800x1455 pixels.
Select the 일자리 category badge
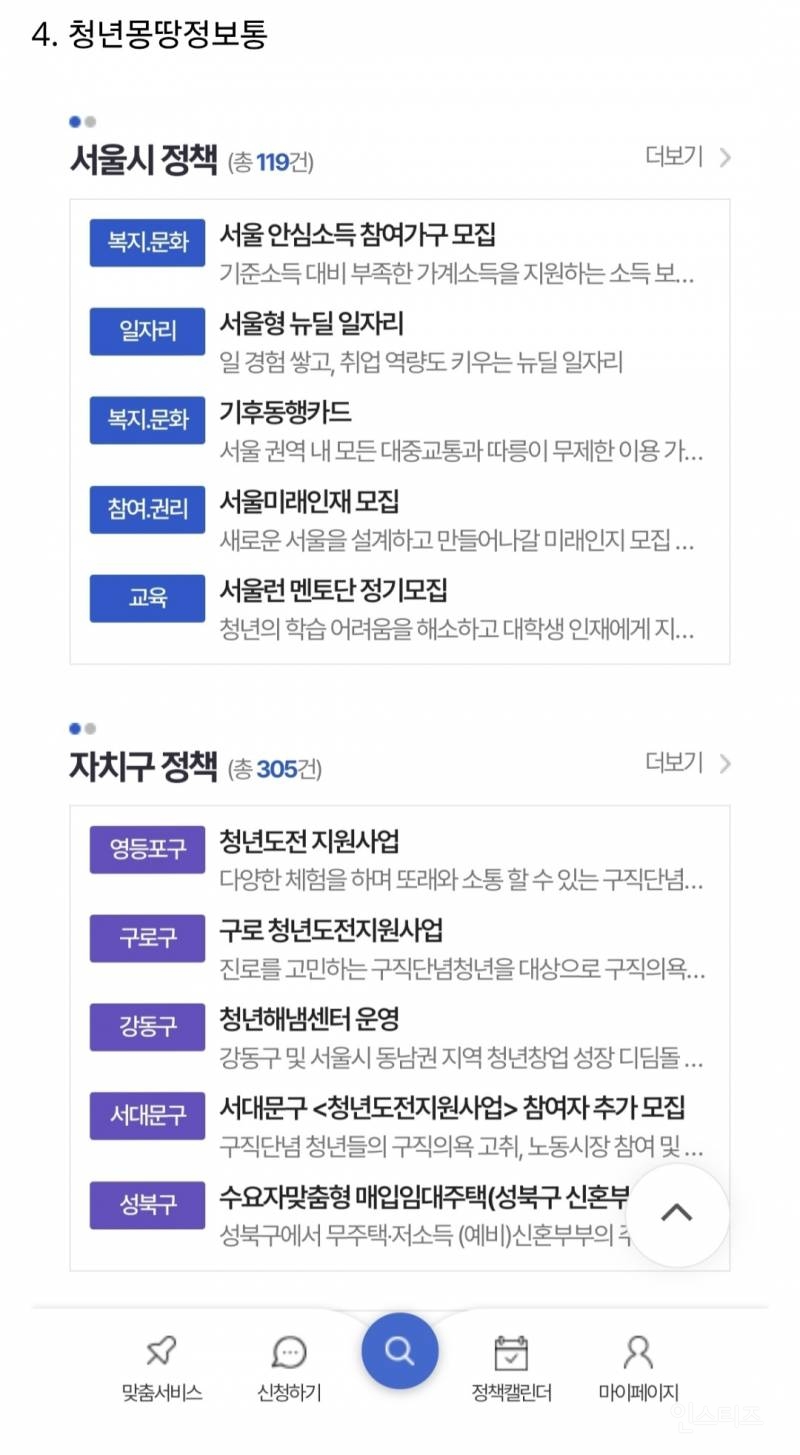pyautogui.click(x=147, y=331)
